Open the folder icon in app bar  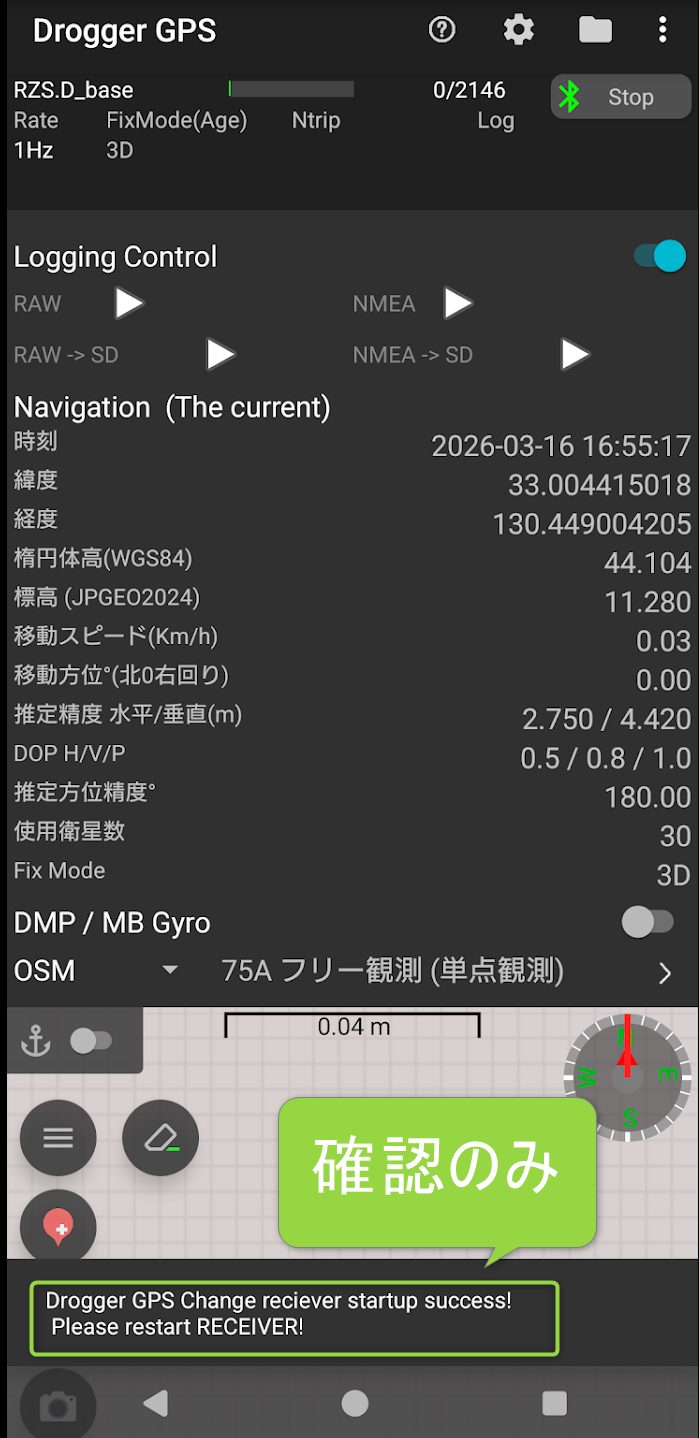(595, 30)
